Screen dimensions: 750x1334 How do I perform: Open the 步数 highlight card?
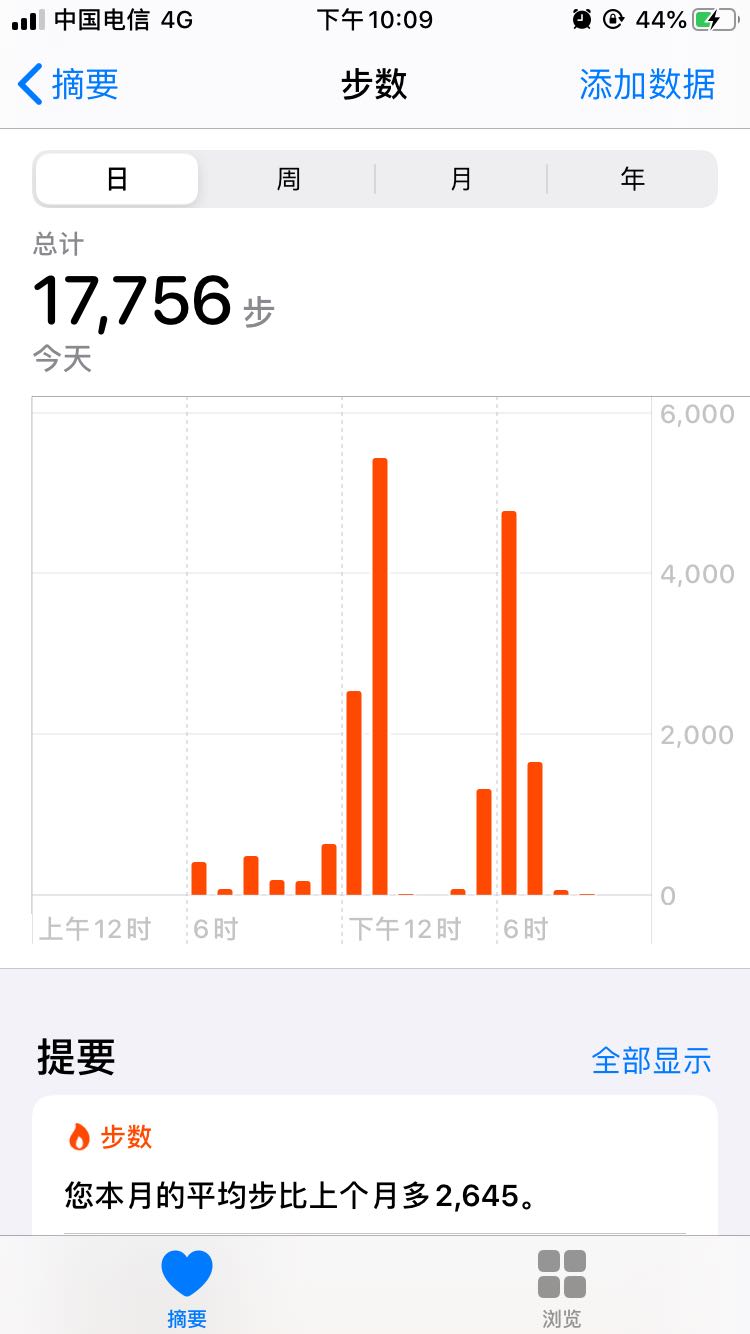pos(375,1165)
